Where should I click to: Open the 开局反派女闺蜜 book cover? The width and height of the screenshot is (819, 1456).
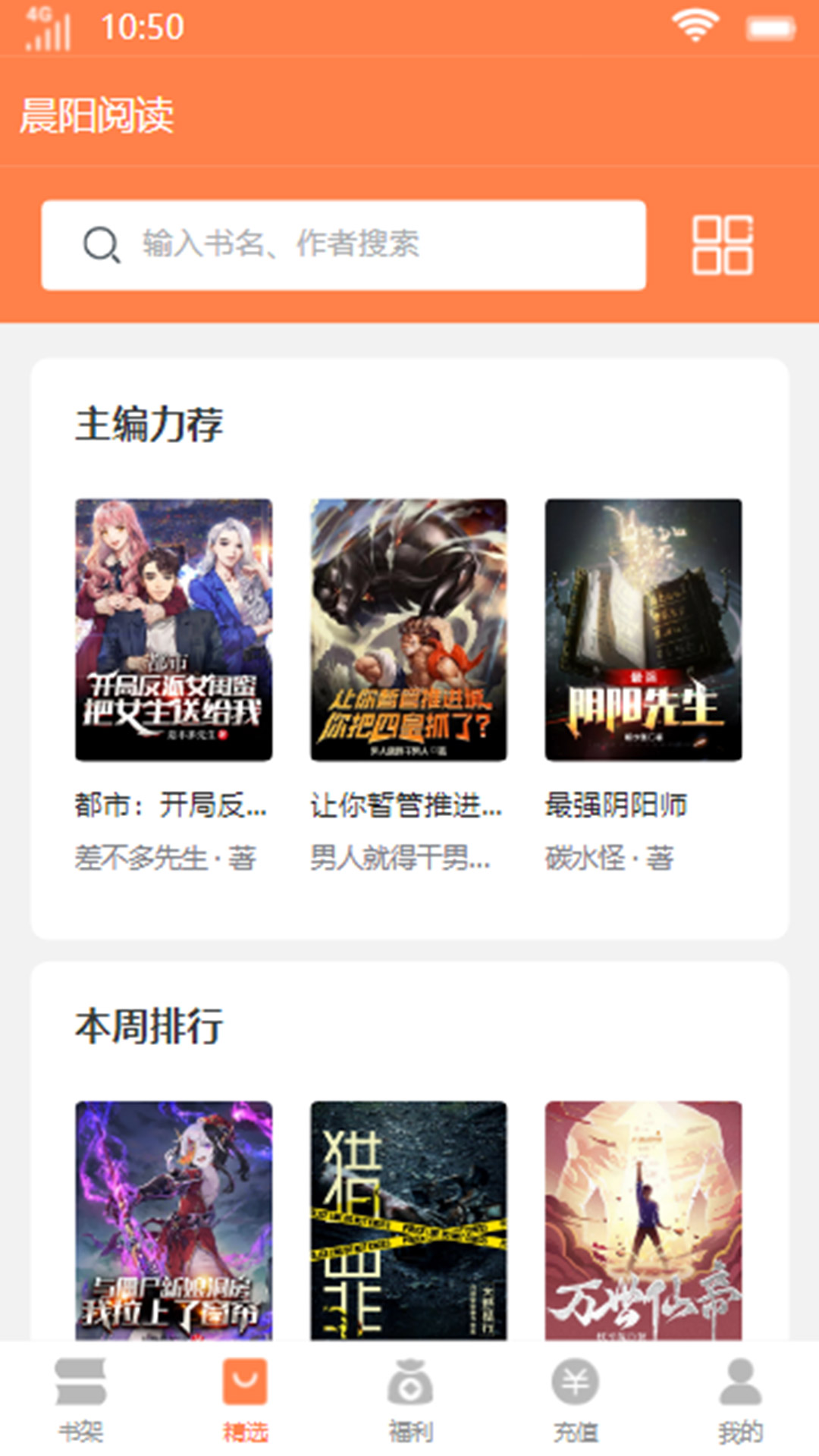click(174, 629)
